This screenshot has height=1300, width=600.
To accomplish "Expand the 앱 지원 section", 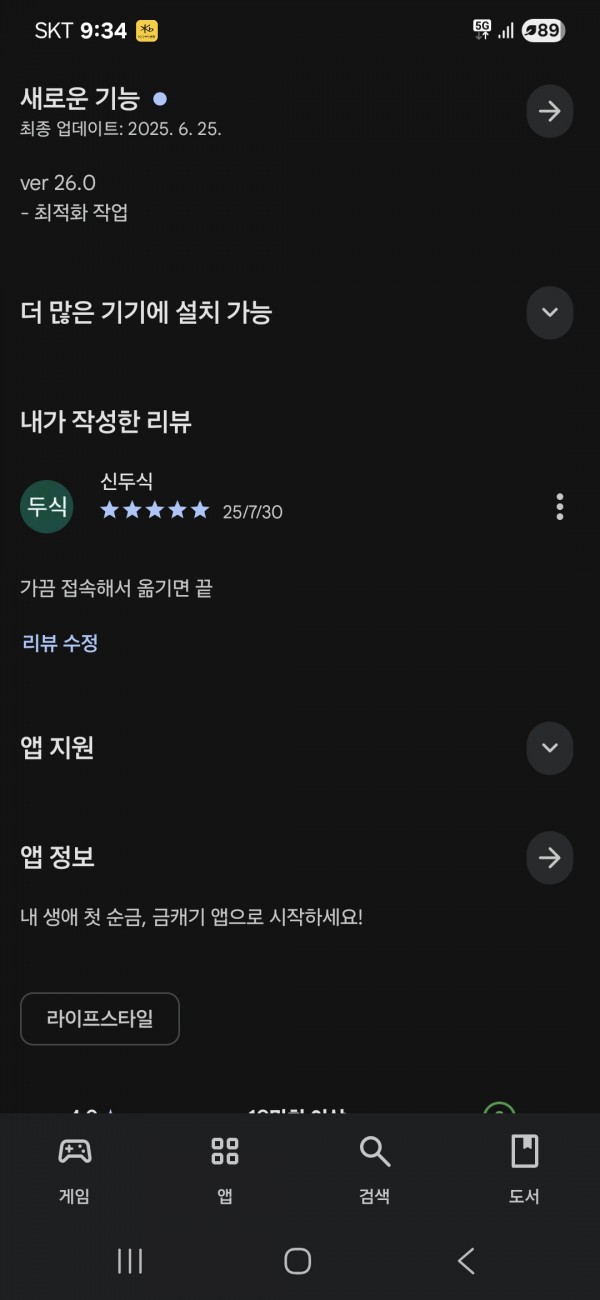I will point(550,748).
